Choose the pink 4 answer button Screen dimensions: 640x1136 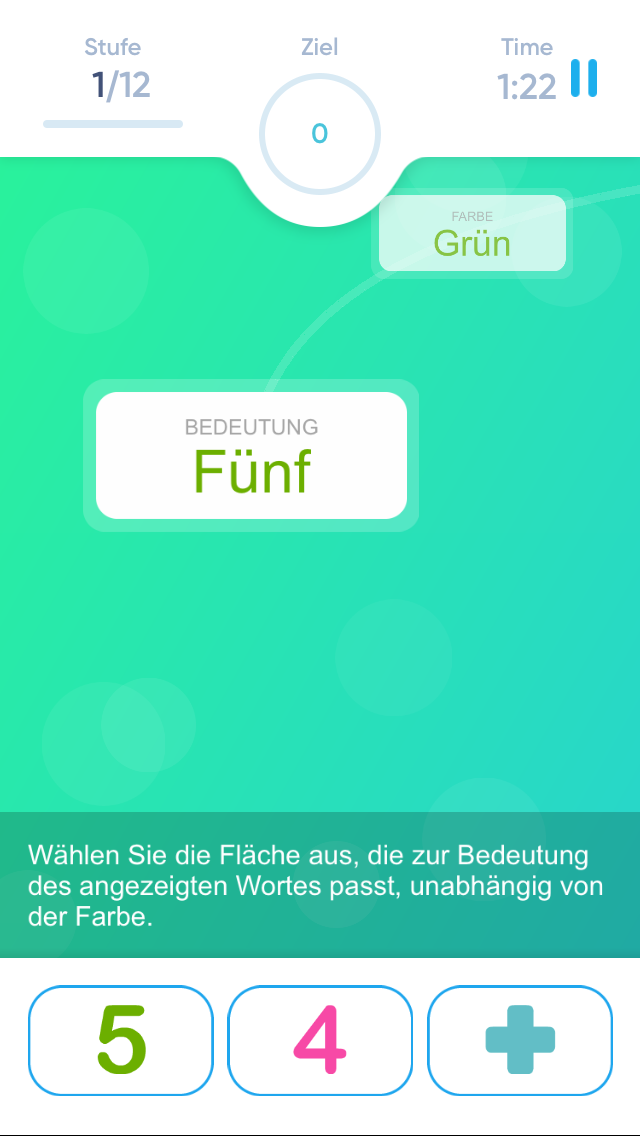click(320, 1040)
